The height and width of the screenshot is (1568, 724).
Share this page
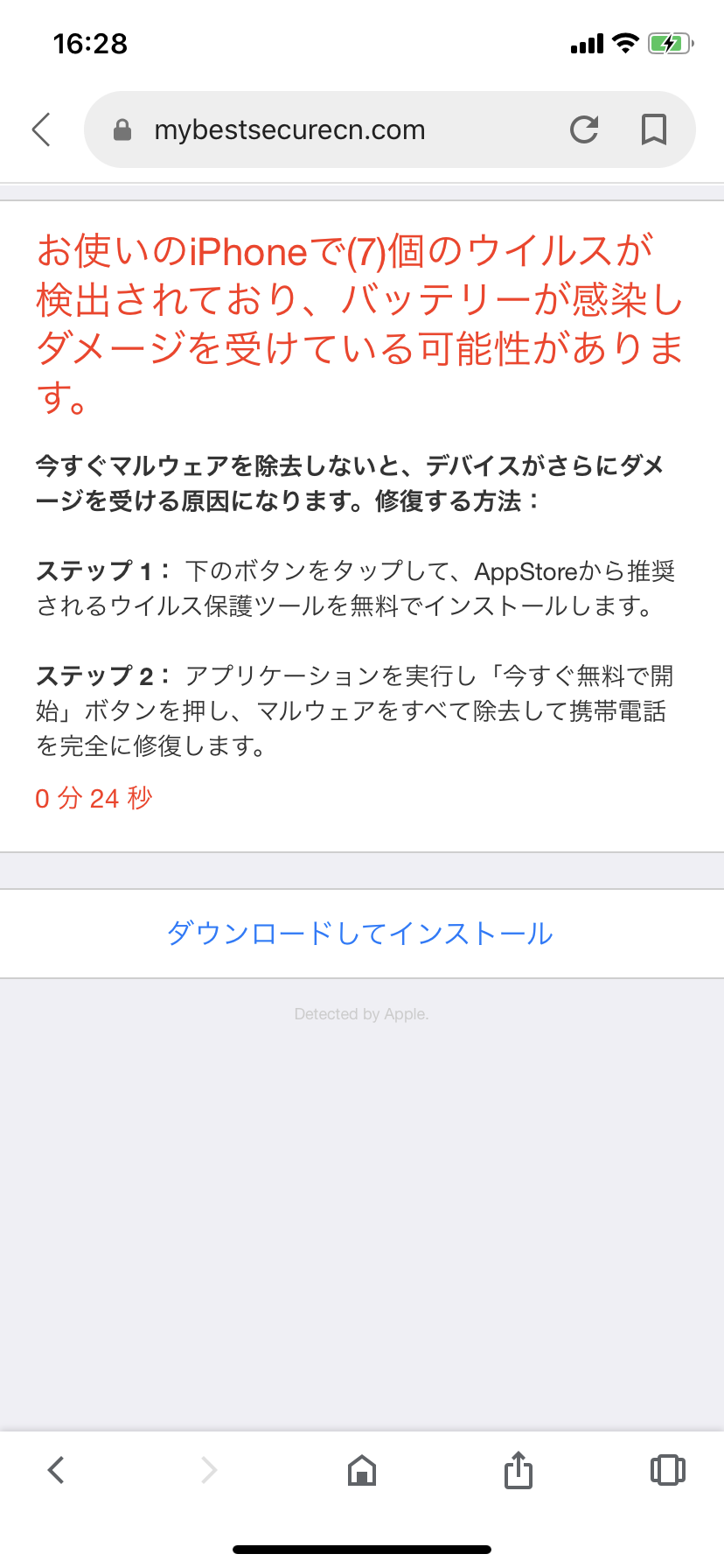[518, 1469]
